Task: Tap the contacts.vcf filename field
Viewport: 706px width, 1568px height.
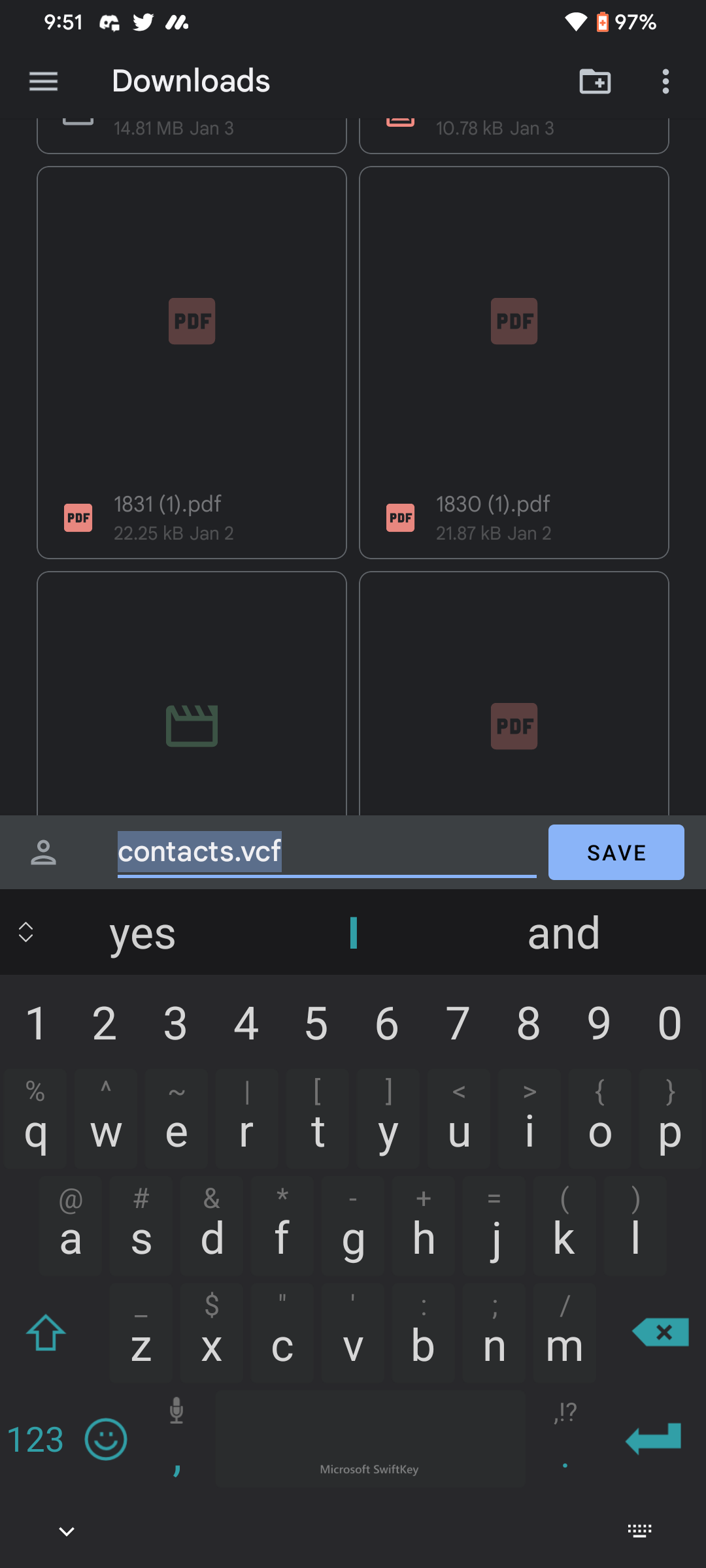Action: pyautogui.click(x=327, y=852)
